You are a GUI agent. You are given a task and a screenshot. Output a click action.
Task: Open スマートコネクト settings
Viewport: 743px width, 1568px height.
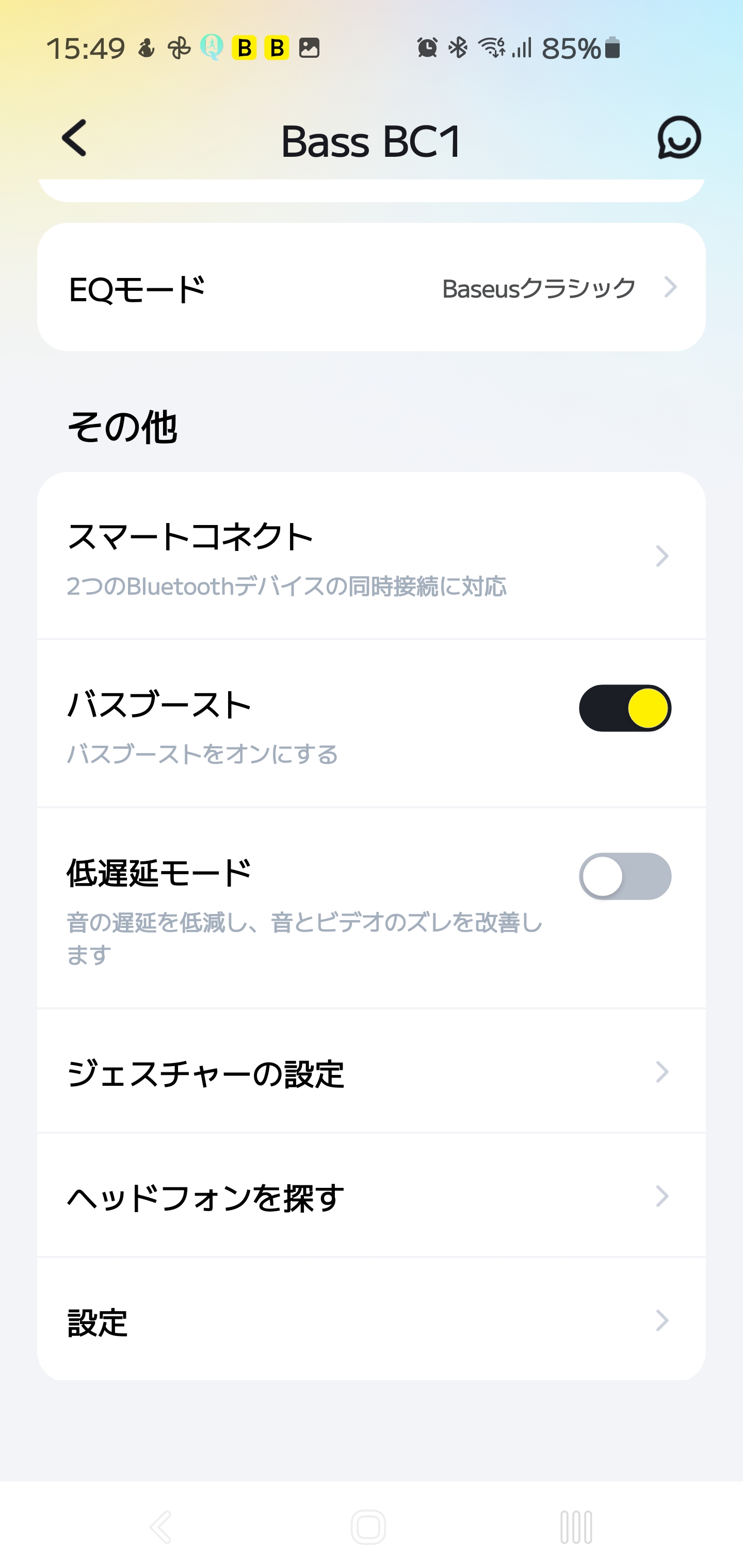pyautogui.click(x=372, y=557)
